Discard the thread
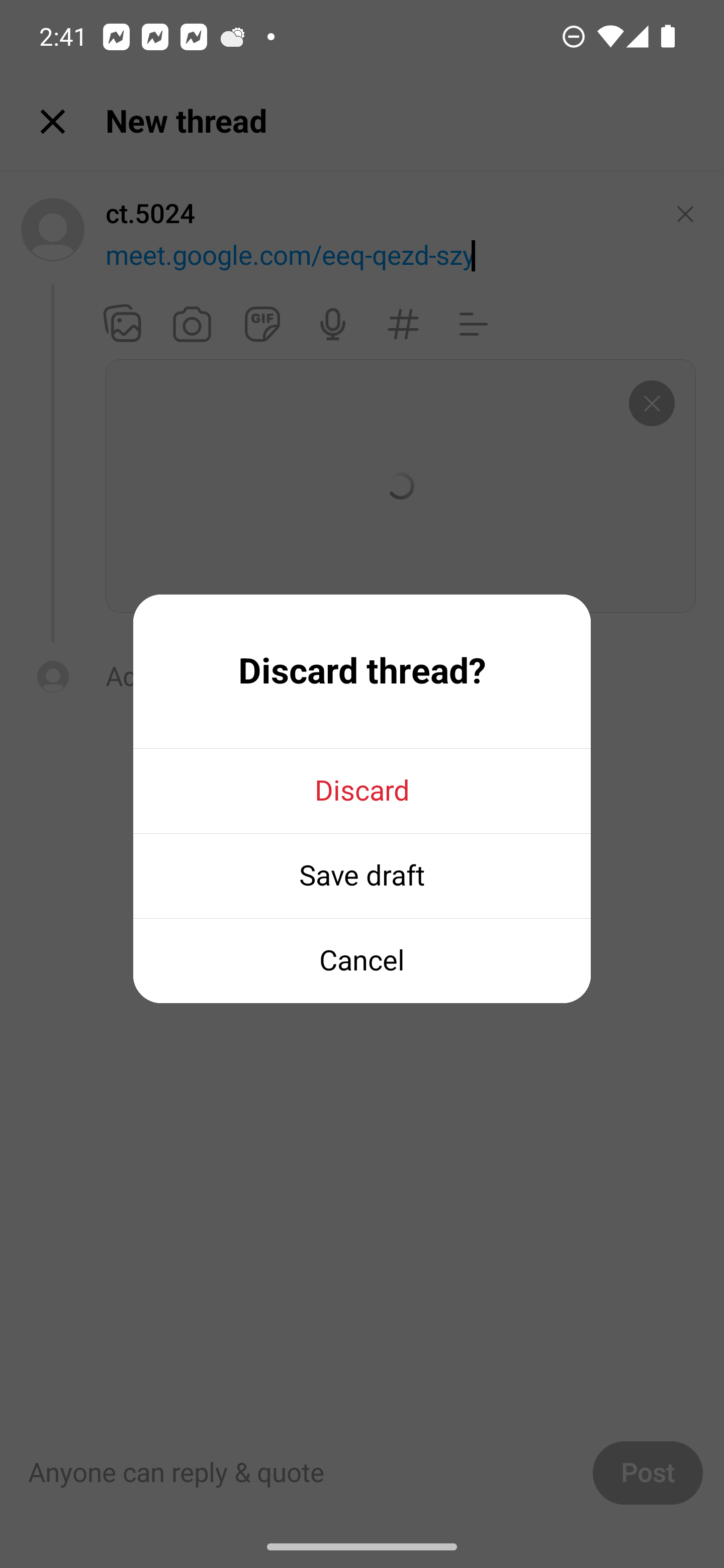This screenshot has width=724, height=1568. tap(361, 790)
